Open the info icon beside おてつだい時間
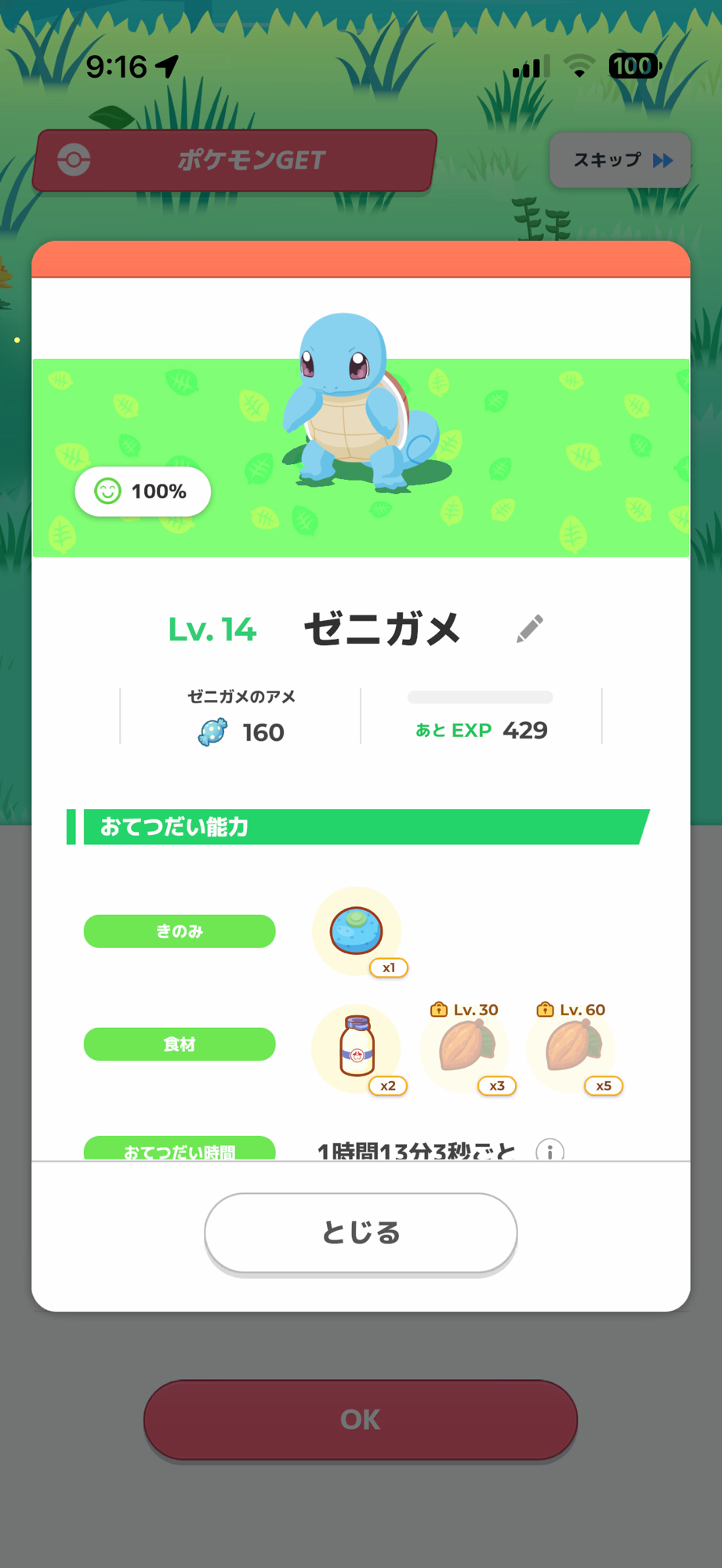Image resolution: width=722 pixels, height=1568 pixels. [550, 1150]
